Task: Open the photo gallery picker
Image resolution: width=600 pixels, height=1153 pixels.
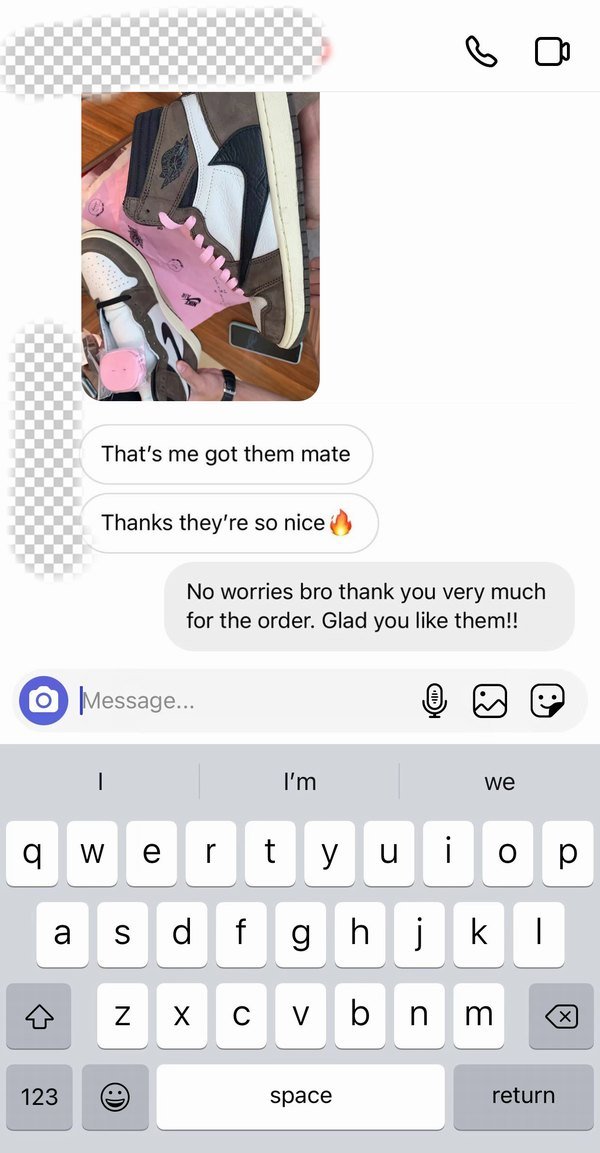Action: click(490, 701)
